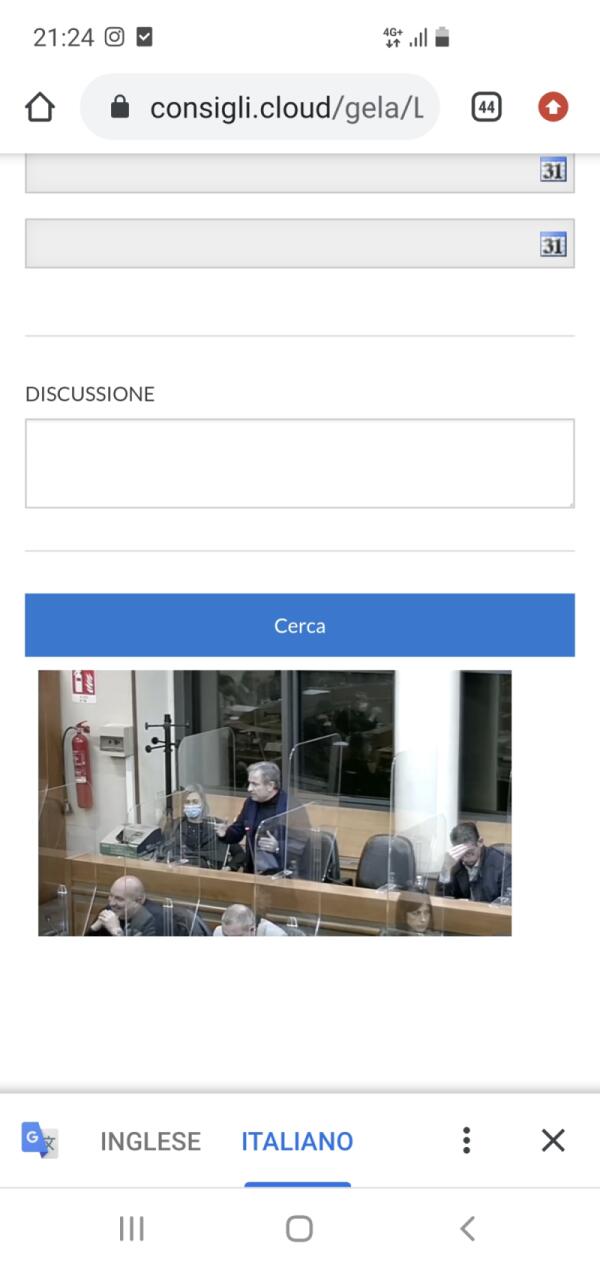Go back using the system navigation arrow
Screen dimensions: 600x1267
[466, 1228]
